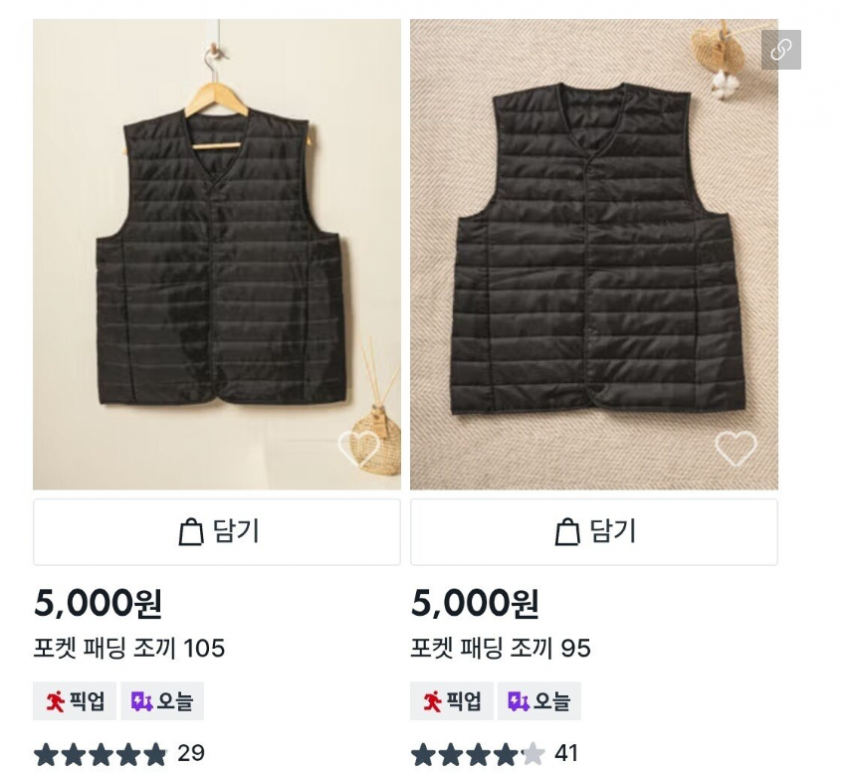Like the 포켓 패딩 조끼 95 vest
The height and width of the screenshot is (773, 854).
735,448
